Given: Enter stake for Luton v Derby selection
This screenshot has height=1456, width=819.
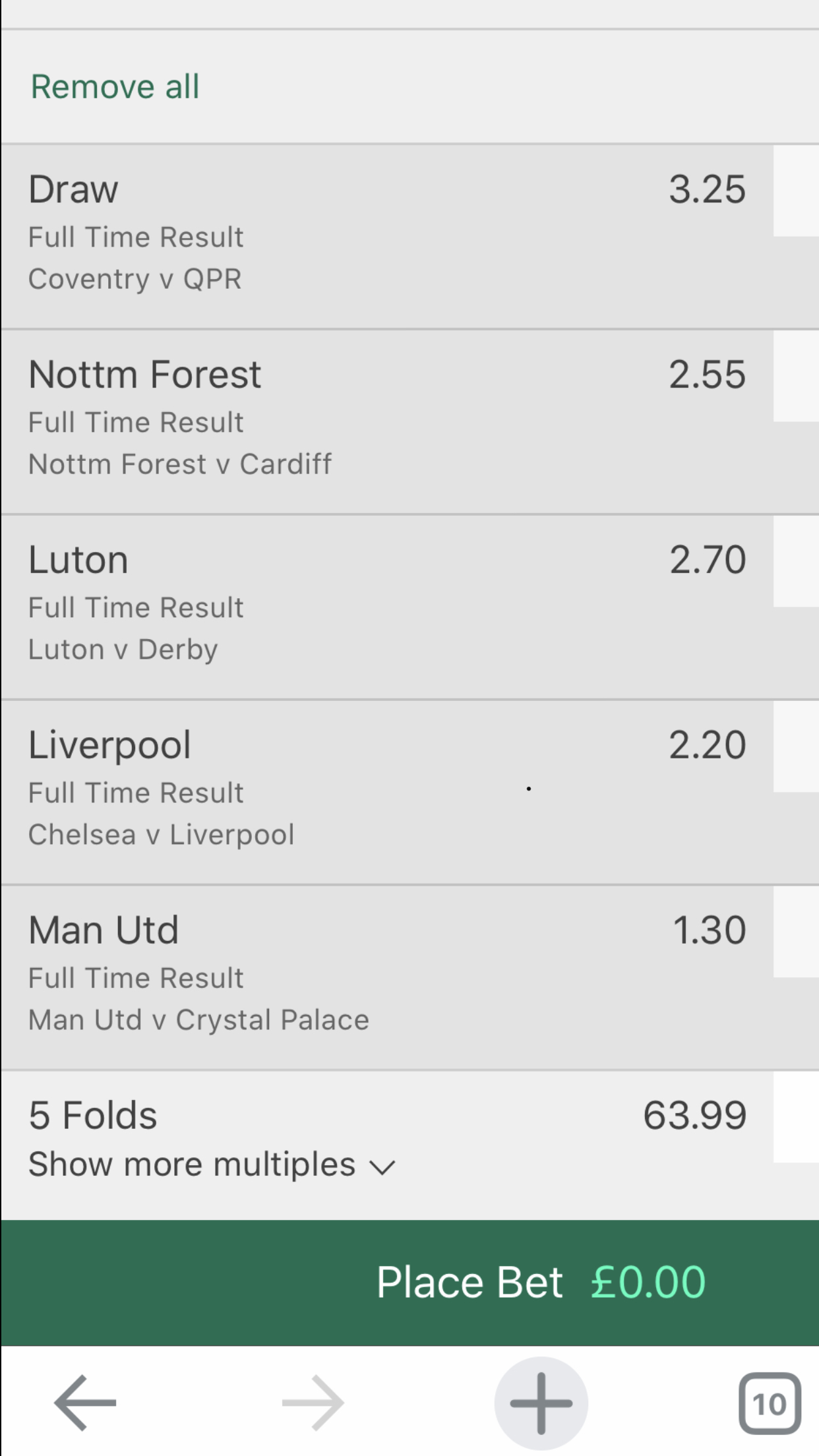Looking at the screenshot, I should coord(796,562).
